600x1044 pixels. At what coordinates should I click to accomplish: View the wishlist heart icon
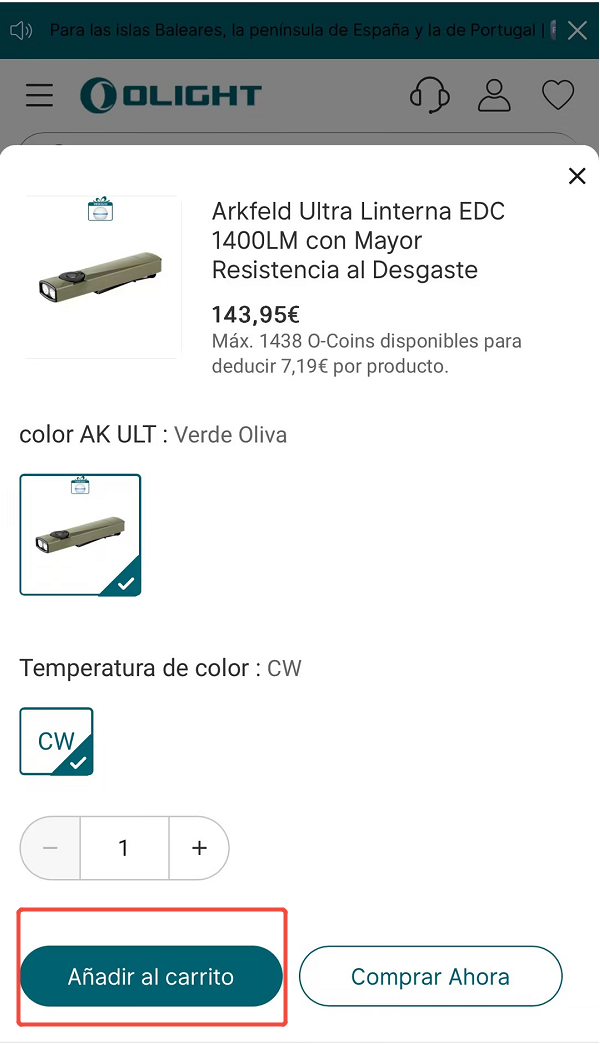[x=557, y=95]
